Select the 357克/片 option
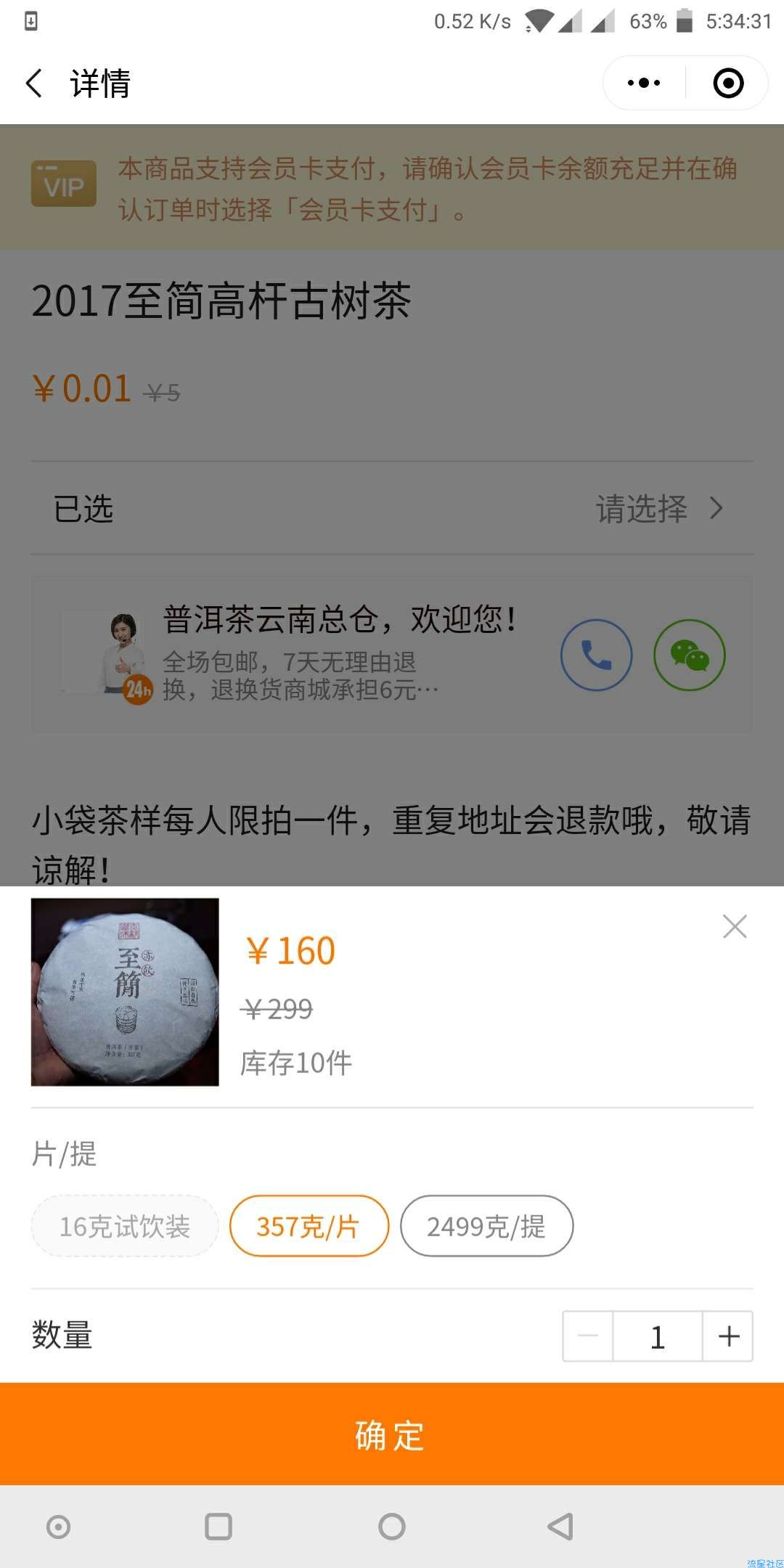784x1568 pixels. tap(309, 1226)
